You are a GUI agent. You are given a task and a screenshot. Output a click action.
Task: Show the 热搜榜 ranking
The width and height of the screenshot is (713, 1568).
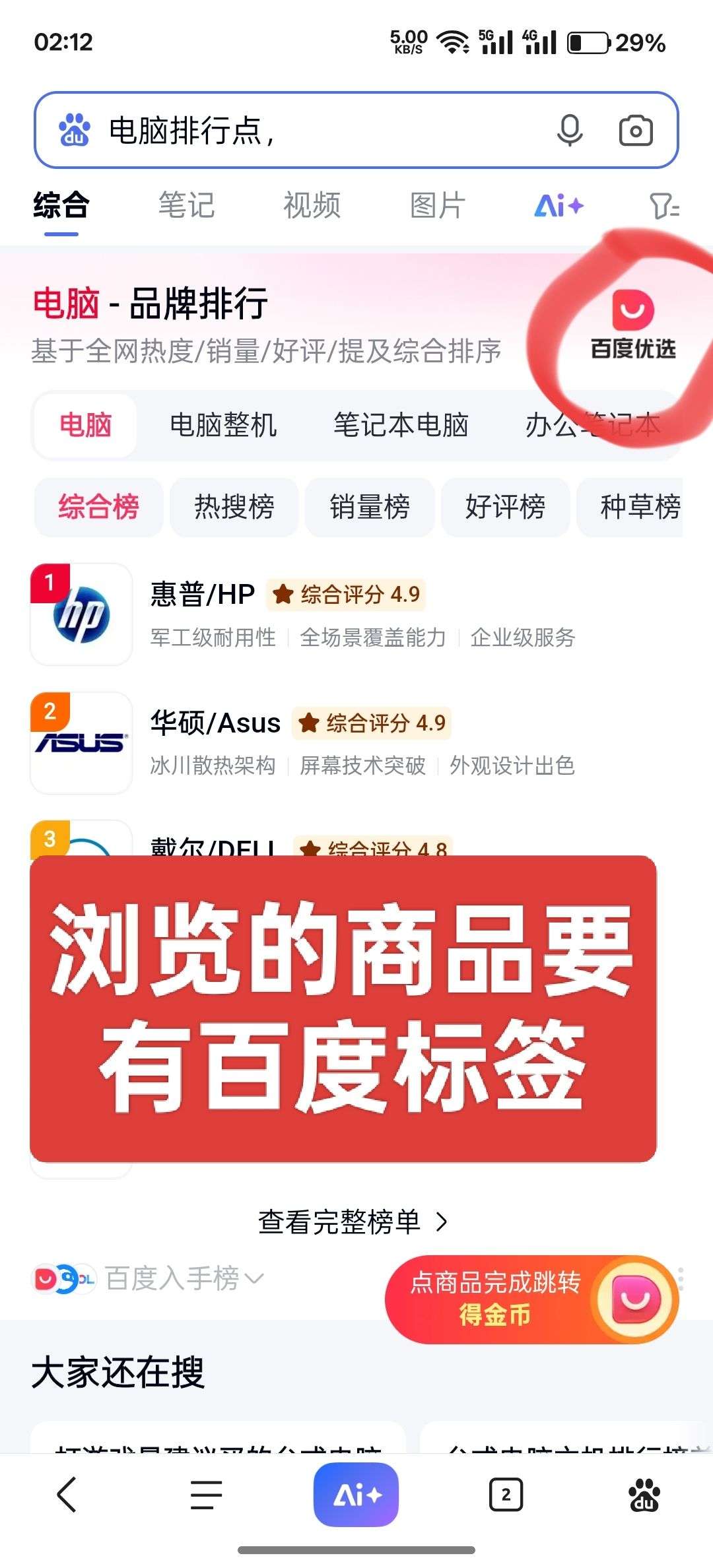[x=234, y=507]
